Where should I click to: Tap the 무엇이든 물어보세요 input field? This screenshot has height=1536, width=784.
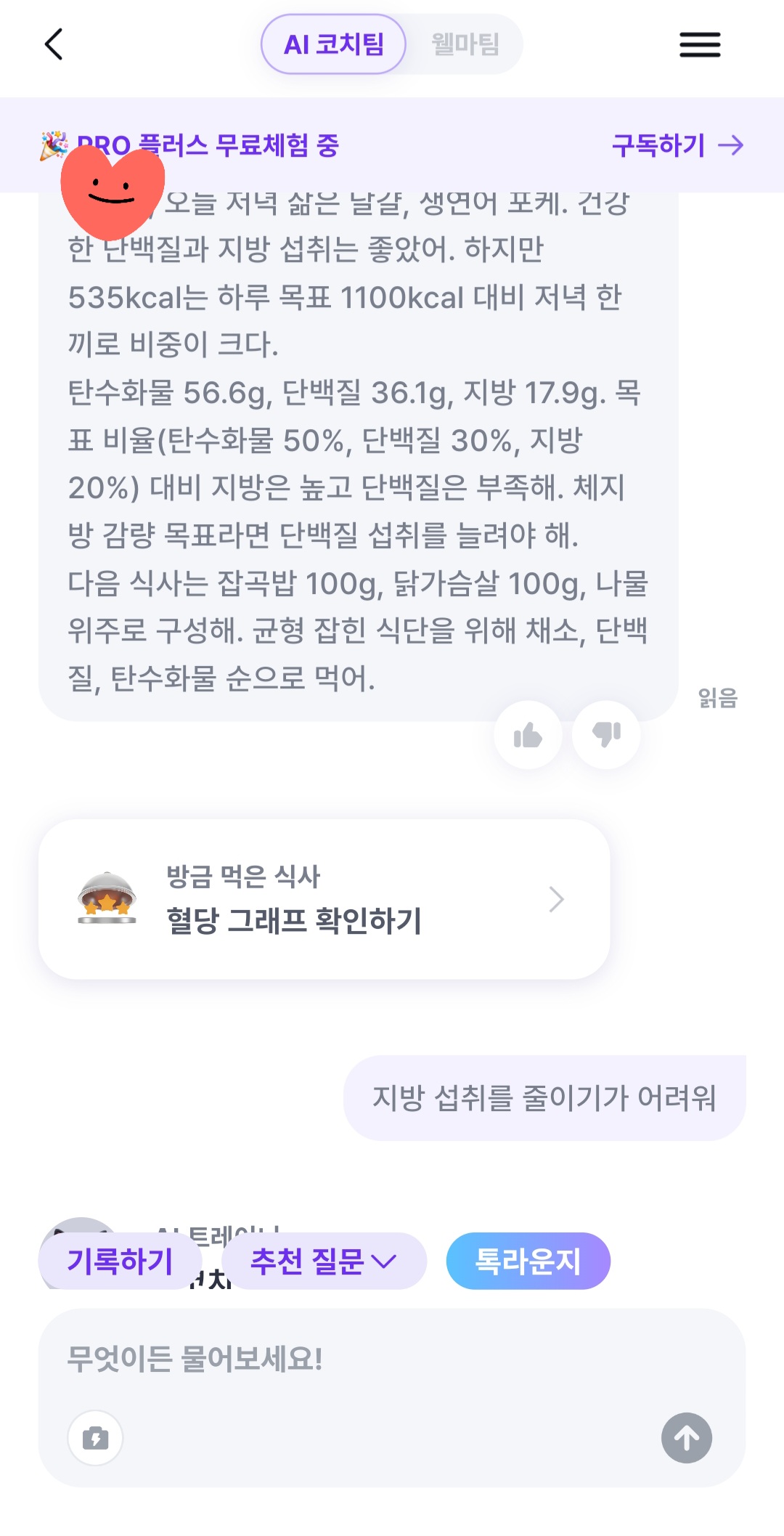[x=290, y=1360]
